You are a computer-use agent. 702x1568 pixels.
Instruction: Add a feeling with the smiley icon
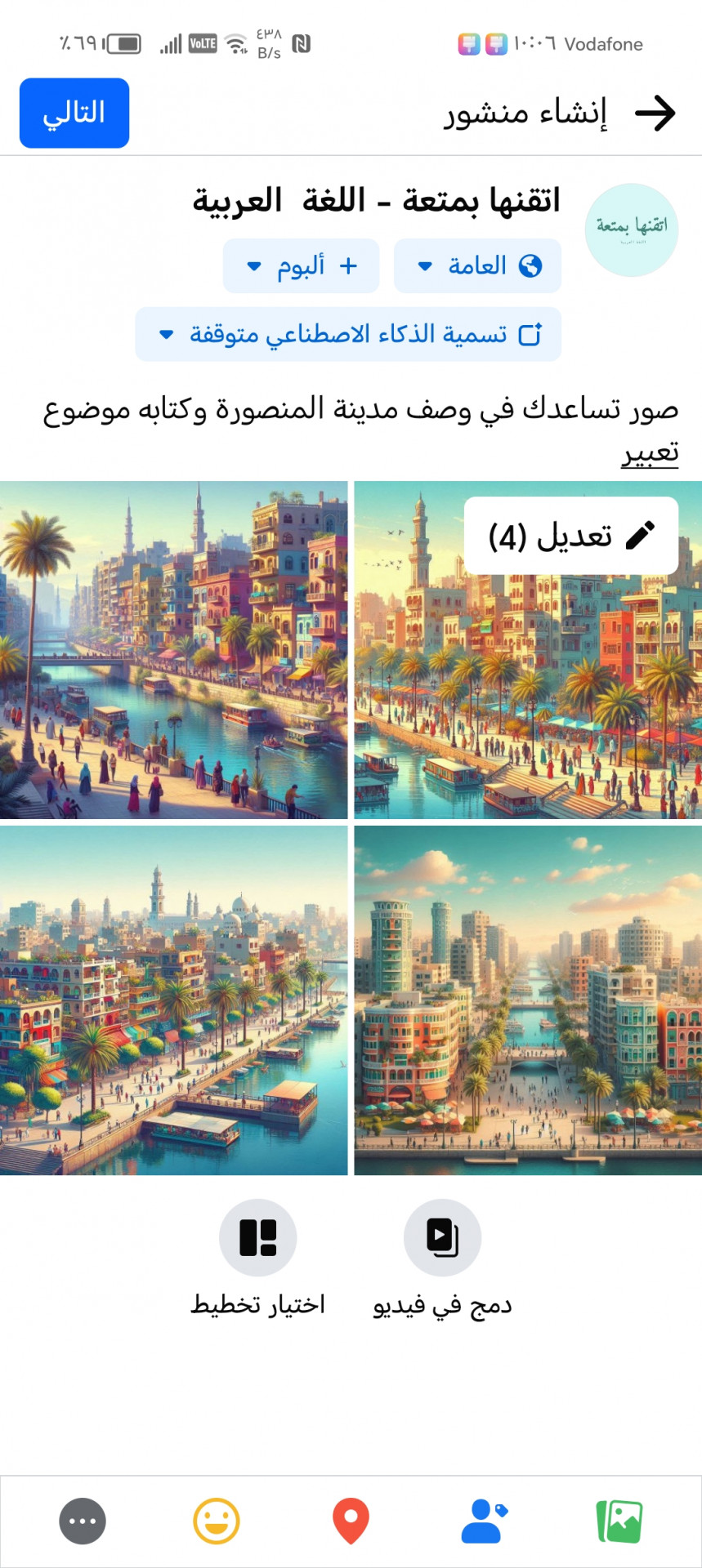(217, 1521)
